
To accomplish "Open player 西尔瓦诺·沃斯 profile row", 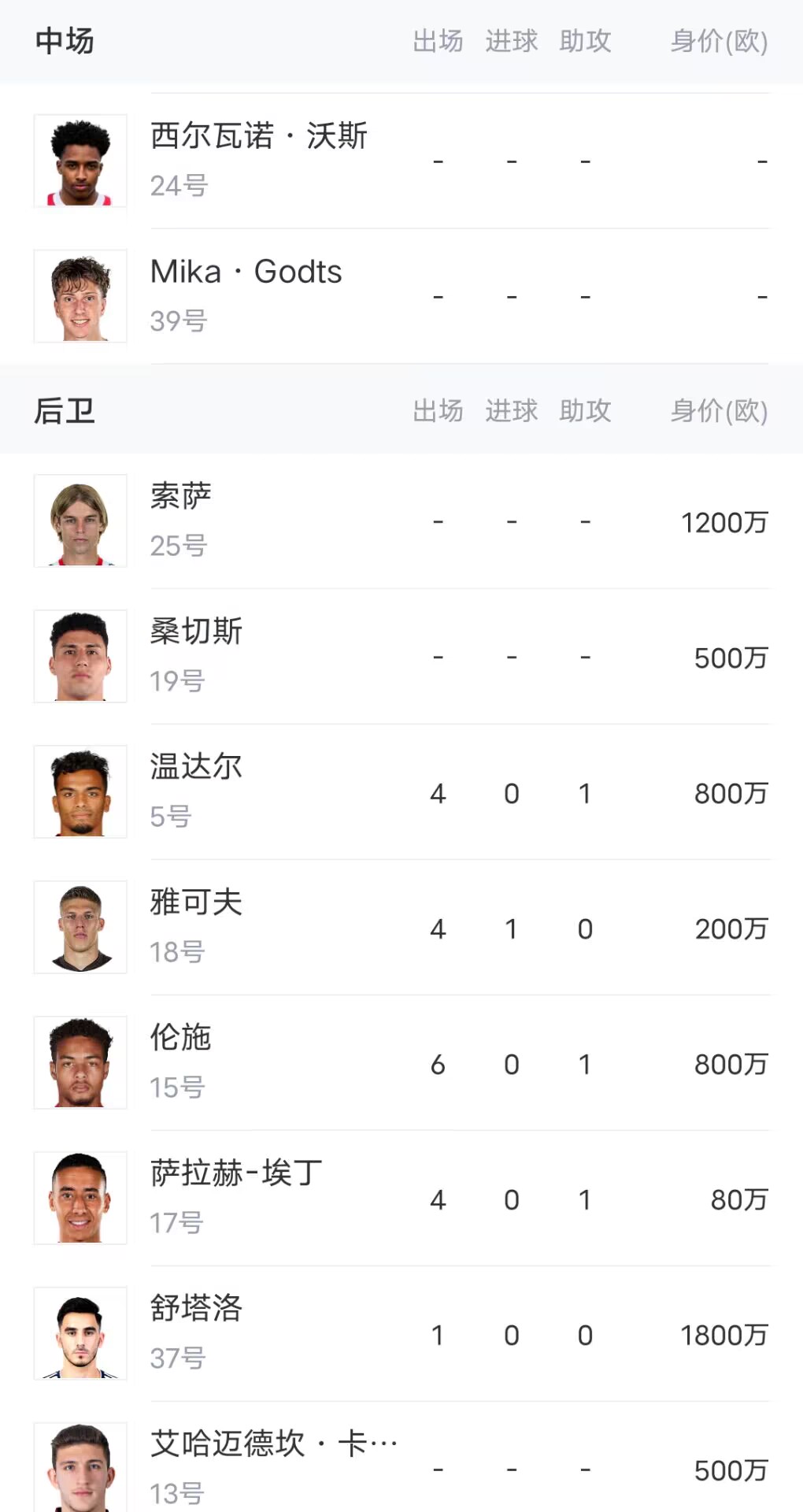I will point(401,161).
